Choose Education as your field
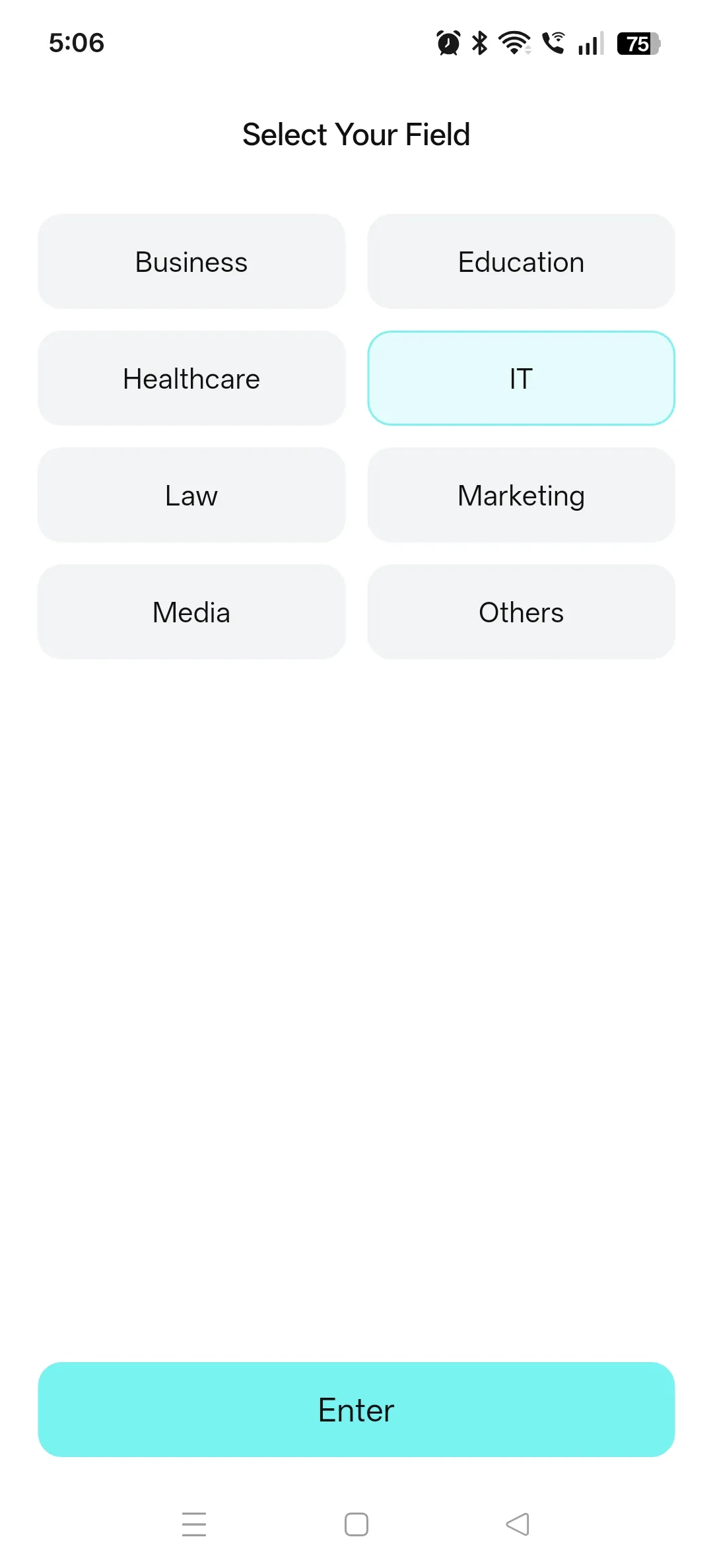Image resolution: width=713 pixels, height=1568 pixels. tap(521, 261)
